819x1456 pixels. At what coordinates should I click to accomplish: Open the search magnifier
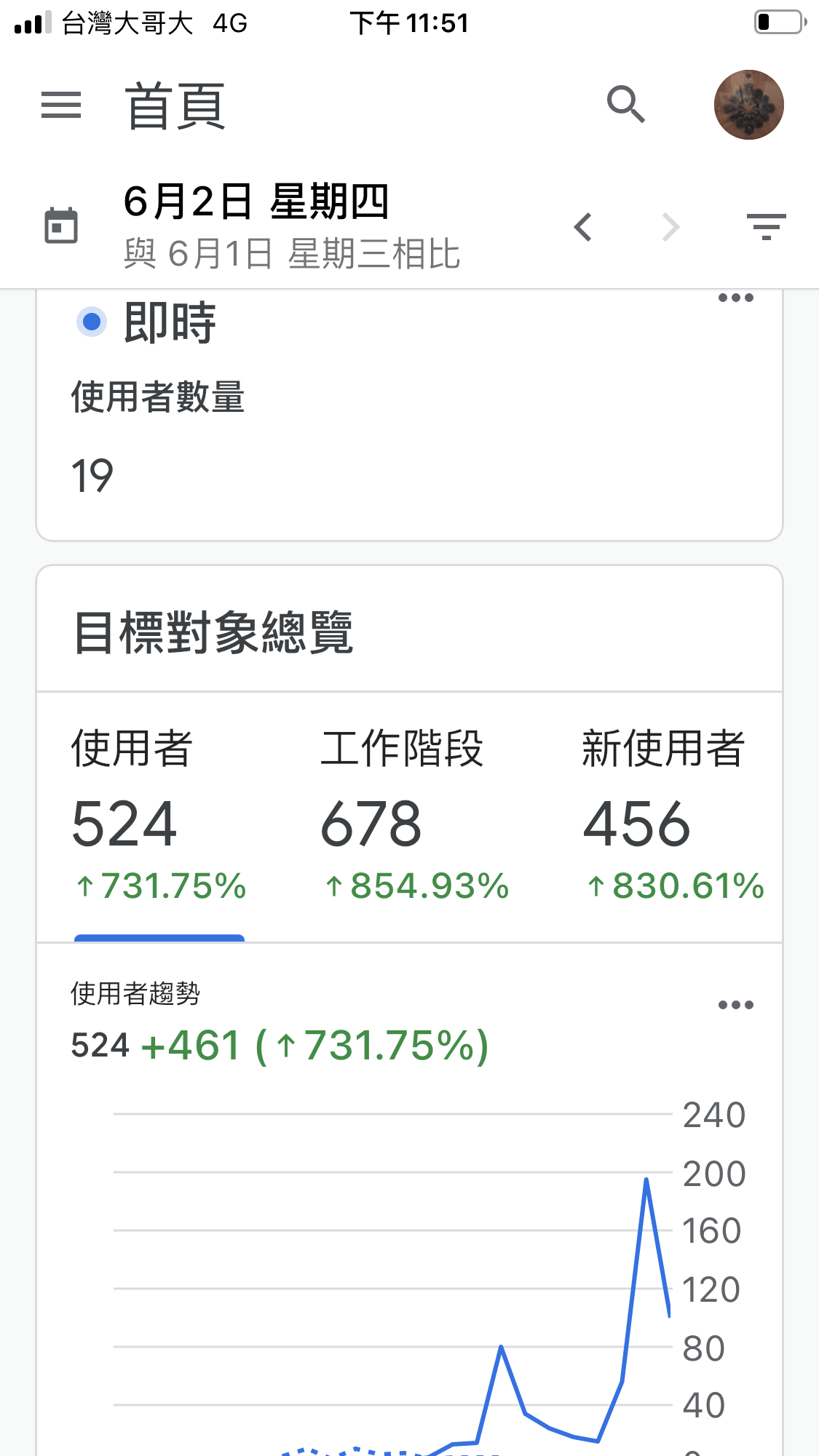tap(626, 105)
